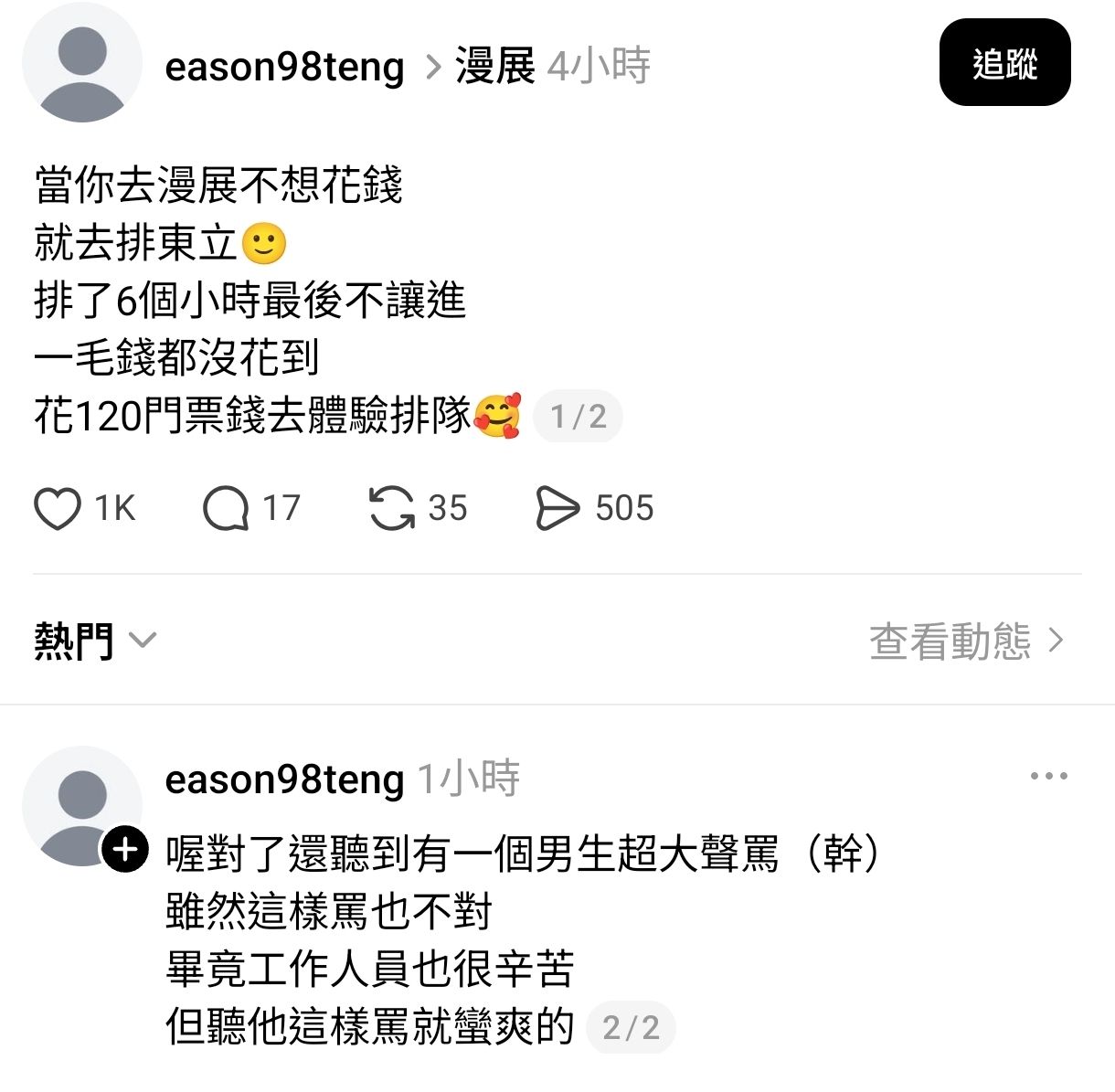1115x1092 pixels.
Task: View eason98teng's profile picture at top
Action: [x=82, y=63]
